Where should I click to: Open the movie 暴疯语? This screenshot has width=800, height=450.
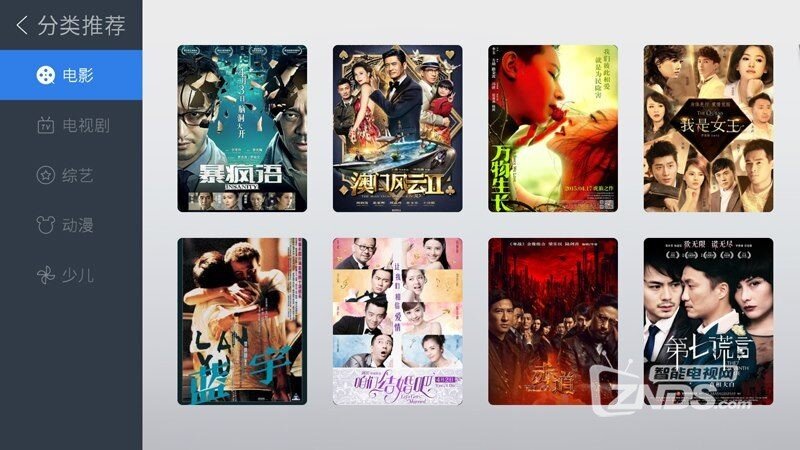click(x=243, y=128)
